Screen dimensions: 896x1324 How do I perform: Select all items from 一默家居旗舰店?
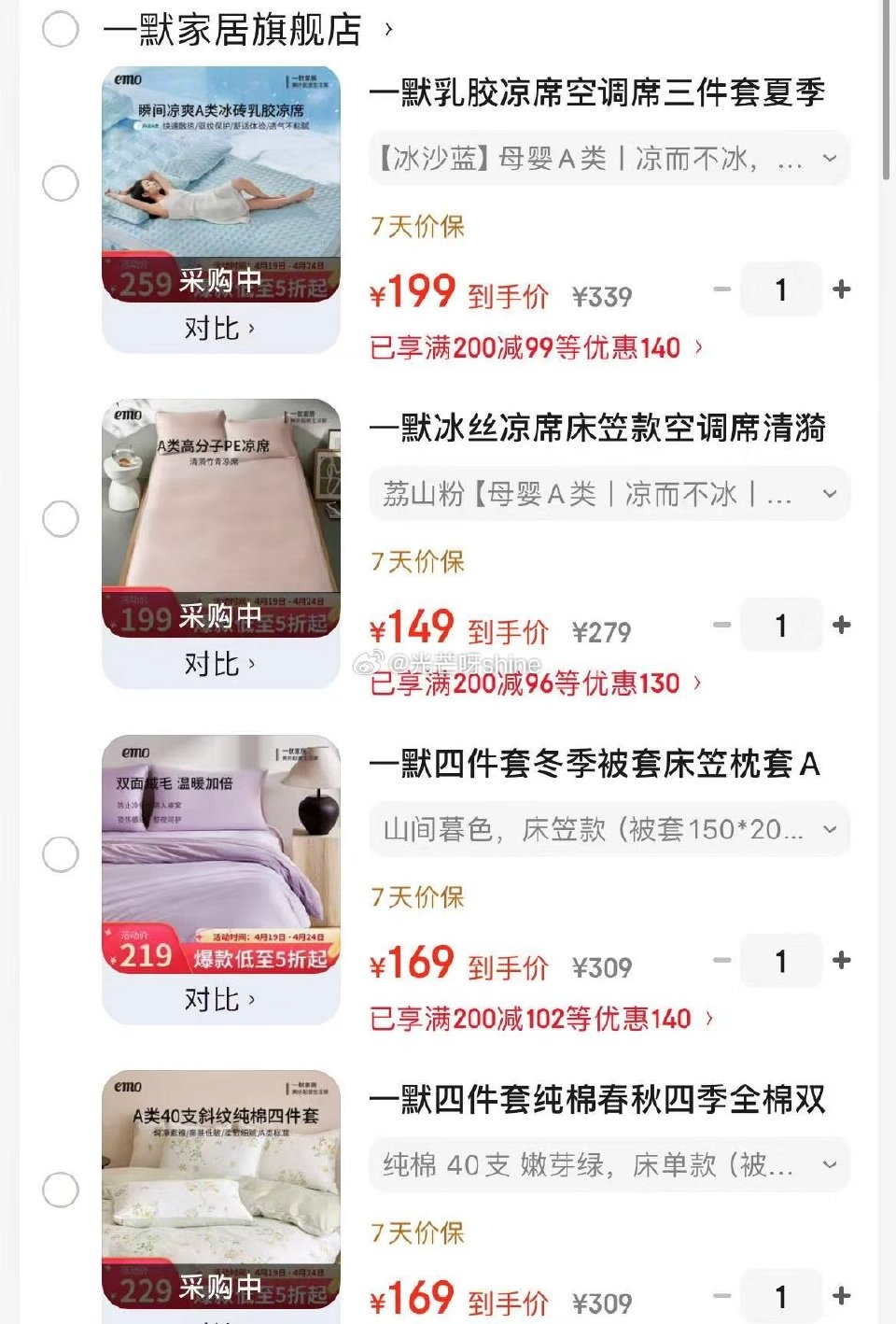61,29
